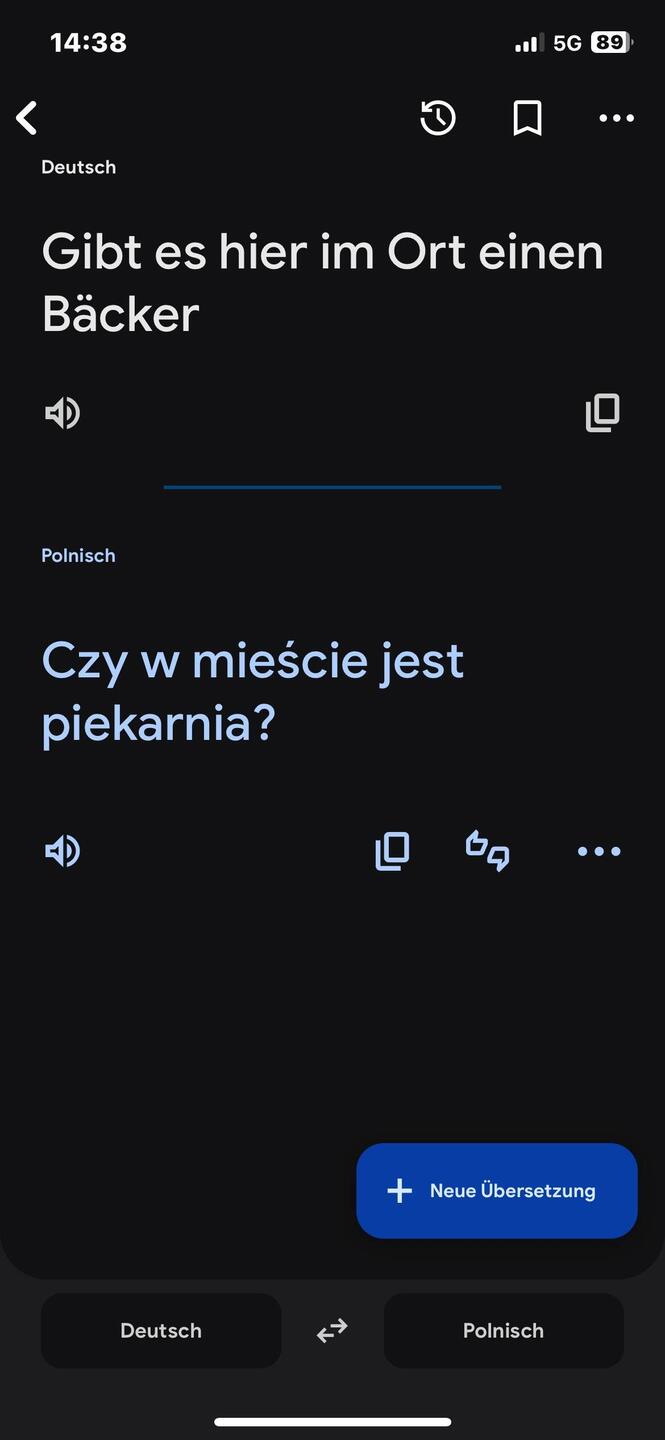Edit the German text 'Gibt es hier im Ort einen Bäcker'
The height and width of the screenshot is (1440, 665).
click(322, 282)
